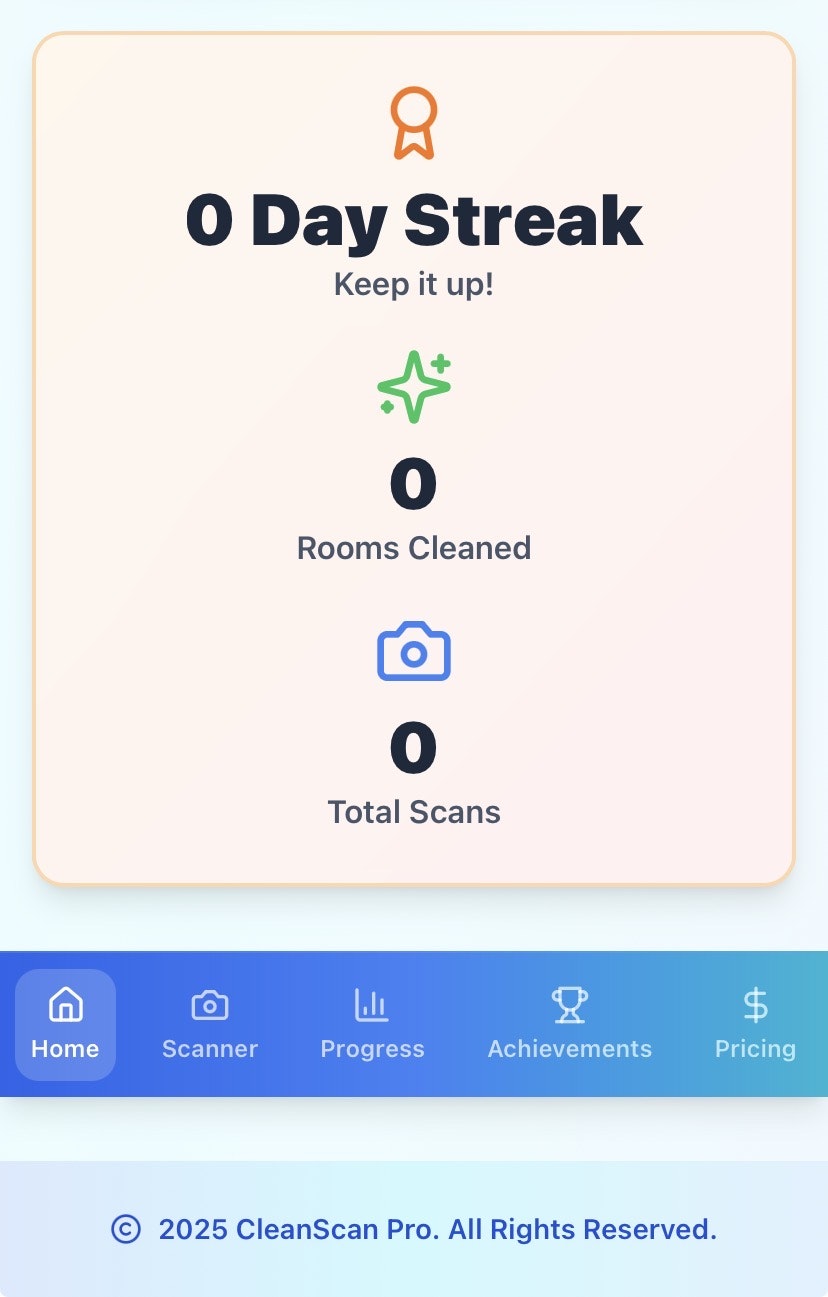828x1297 pixels.
Task: Click the copyright symbol in the footer
Action: 124,1229
